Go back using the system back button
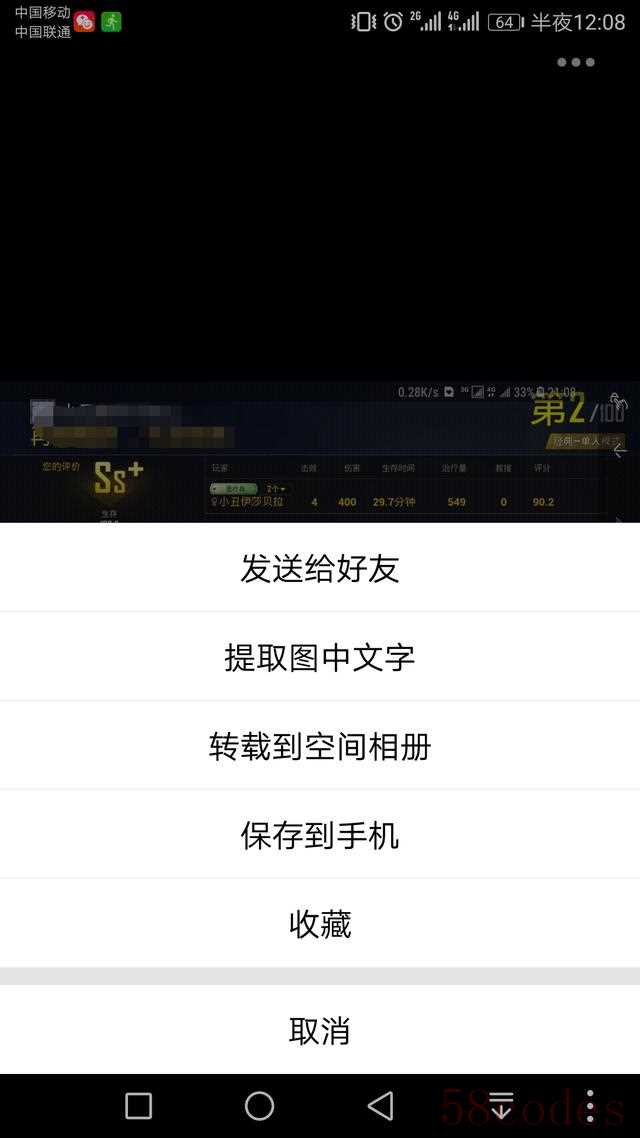The image size is (640, 1138). (x=380, y=1105)
